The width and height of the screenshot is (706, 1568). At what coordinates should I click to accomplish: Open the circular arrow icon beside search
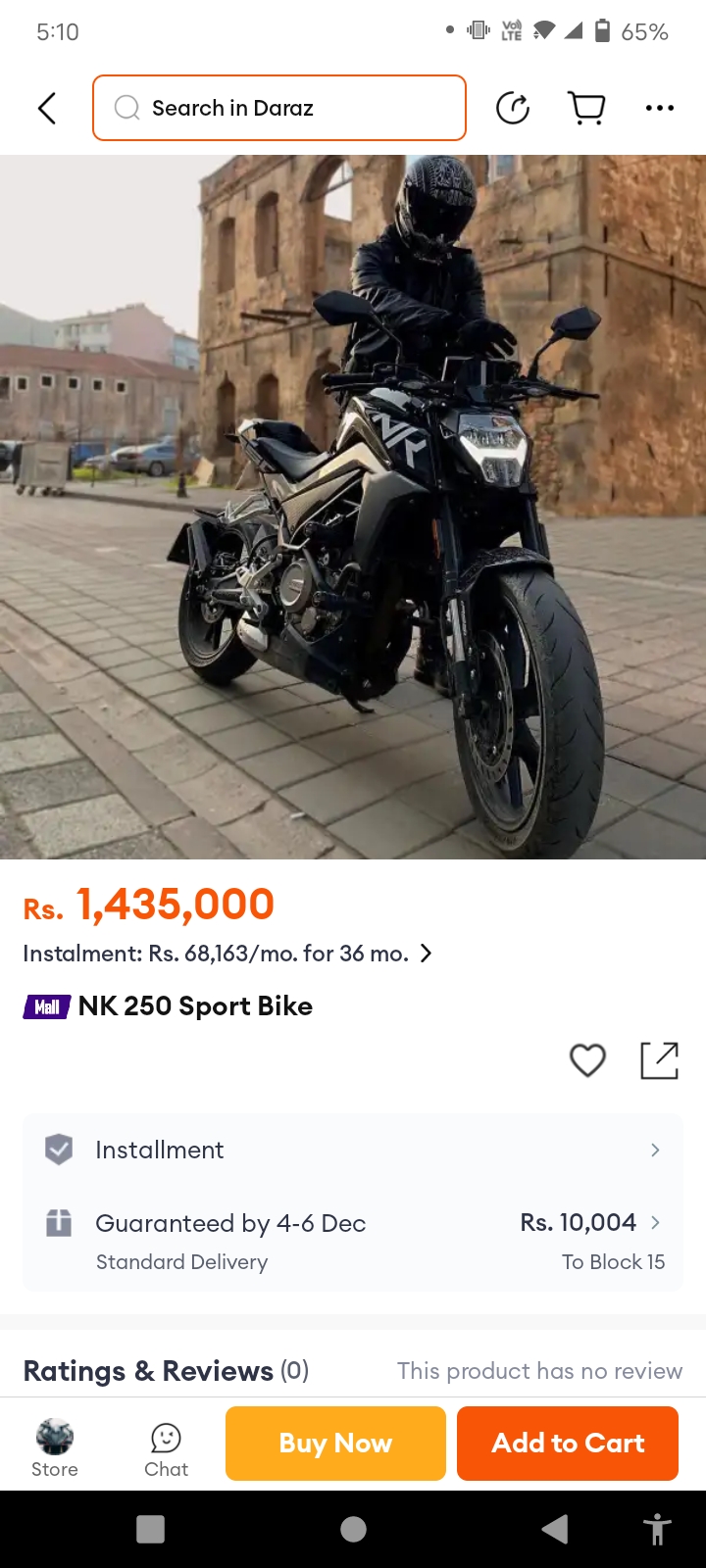[513, 108]
